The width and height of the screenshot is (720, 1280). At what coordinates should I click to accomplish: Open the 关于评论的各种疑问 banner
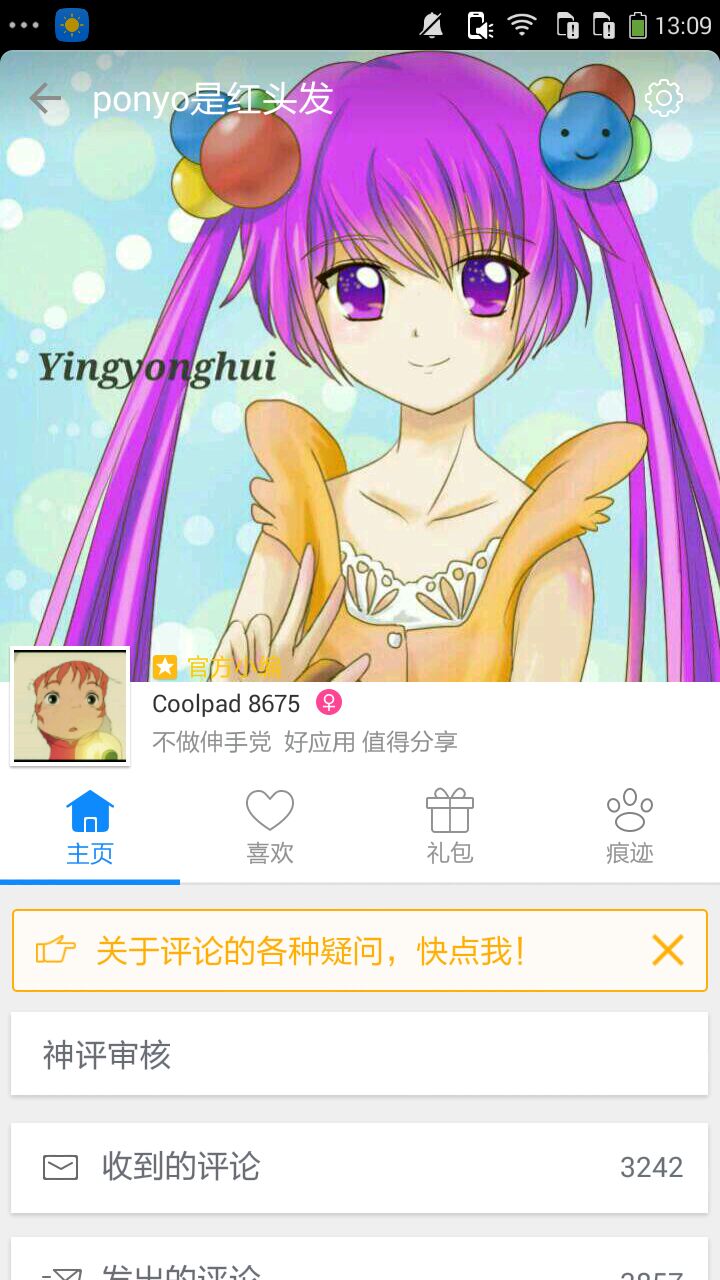point(310,951)
